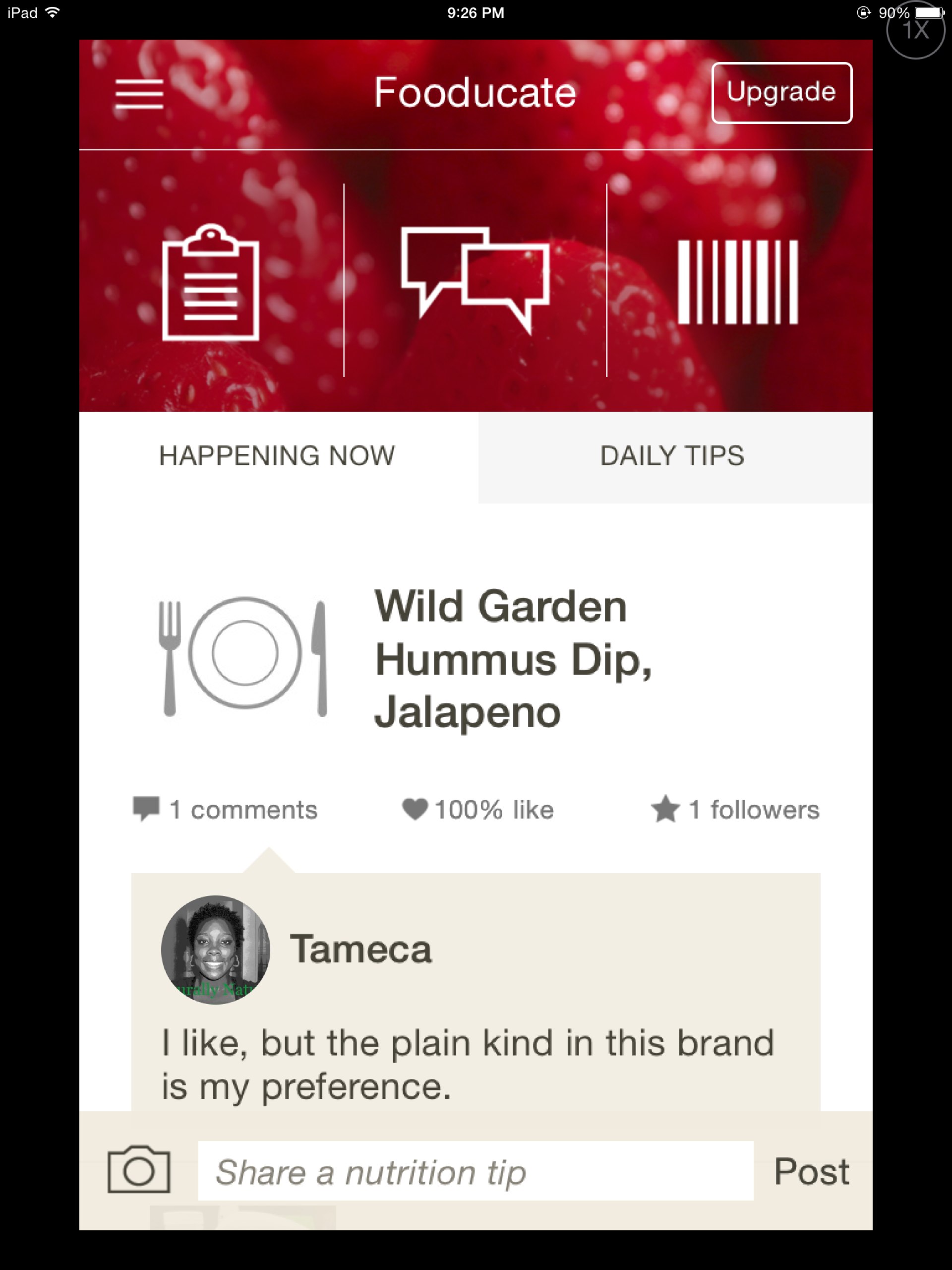Switch to the DAILY TIPS tab
Image resolution: width=952 pixels, height=1270 pixels.
[671, 455]
